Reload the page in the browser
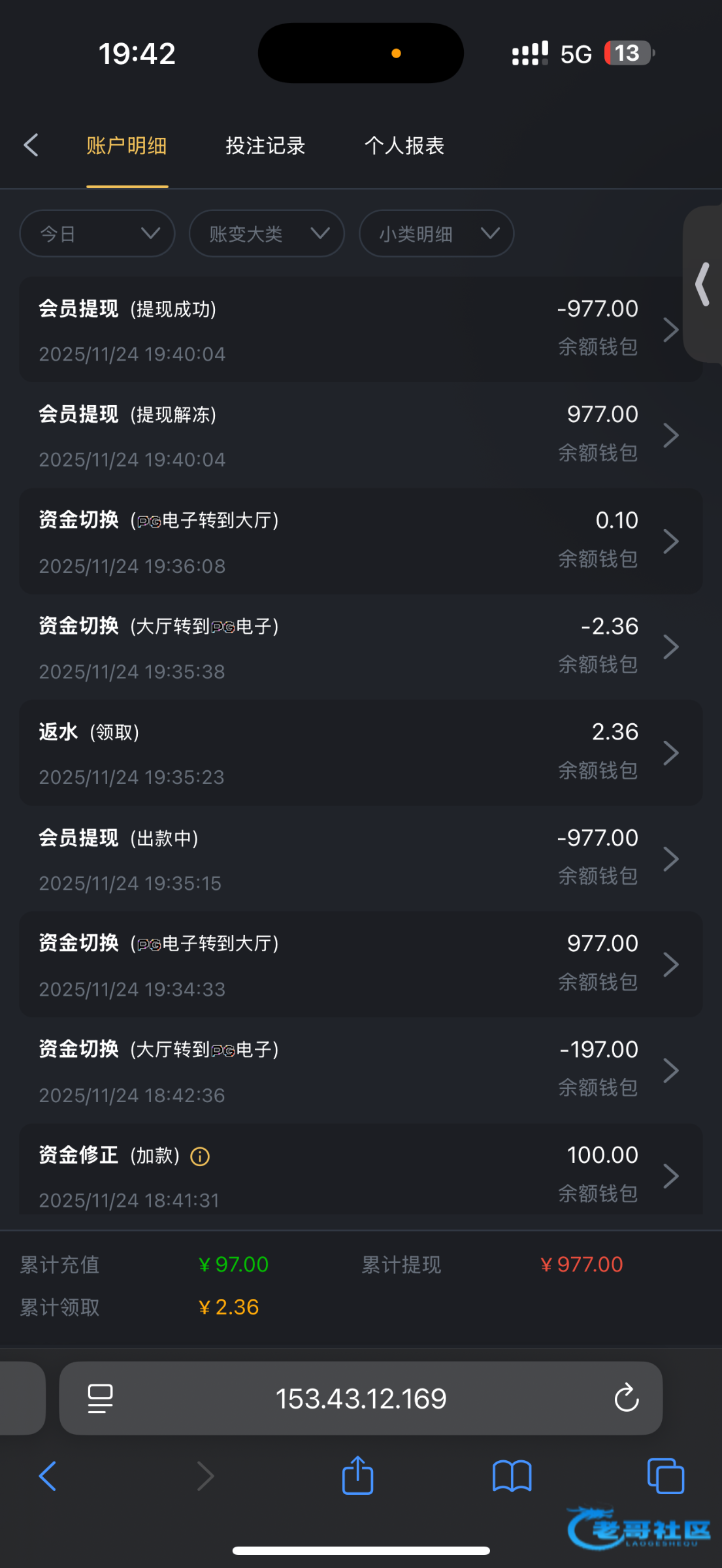722x1568 pixels. tap(626, 1398)
